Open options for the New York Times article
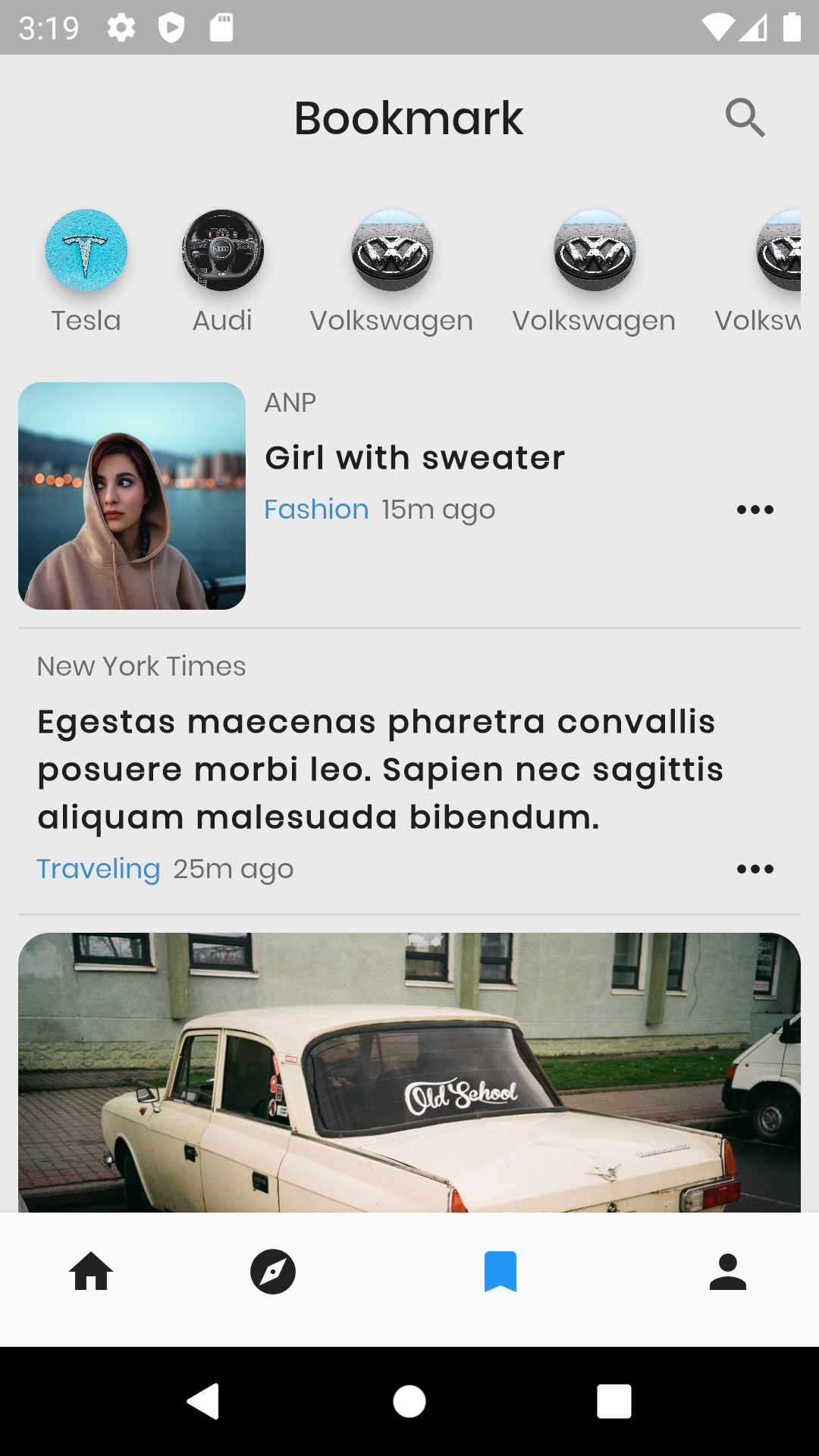This screenshot has height=1456, width=819. [x=755, y=869]
